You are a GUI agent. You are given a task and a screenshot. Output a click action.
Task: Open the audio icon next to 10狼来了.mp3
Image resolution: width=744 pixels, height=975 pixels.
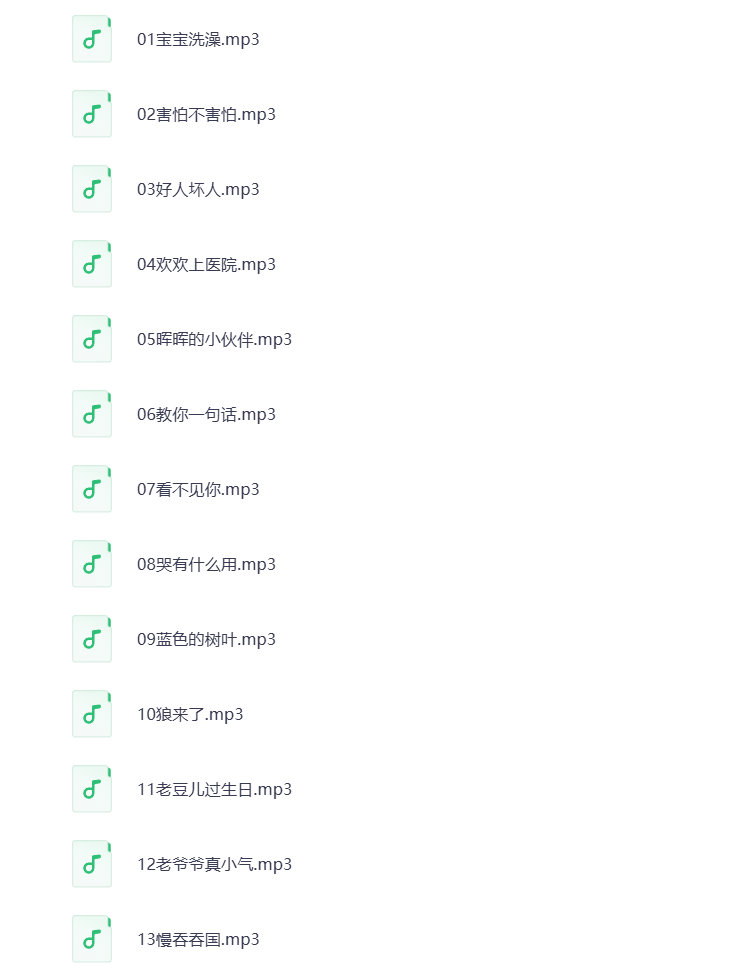(x=91, y=713)
